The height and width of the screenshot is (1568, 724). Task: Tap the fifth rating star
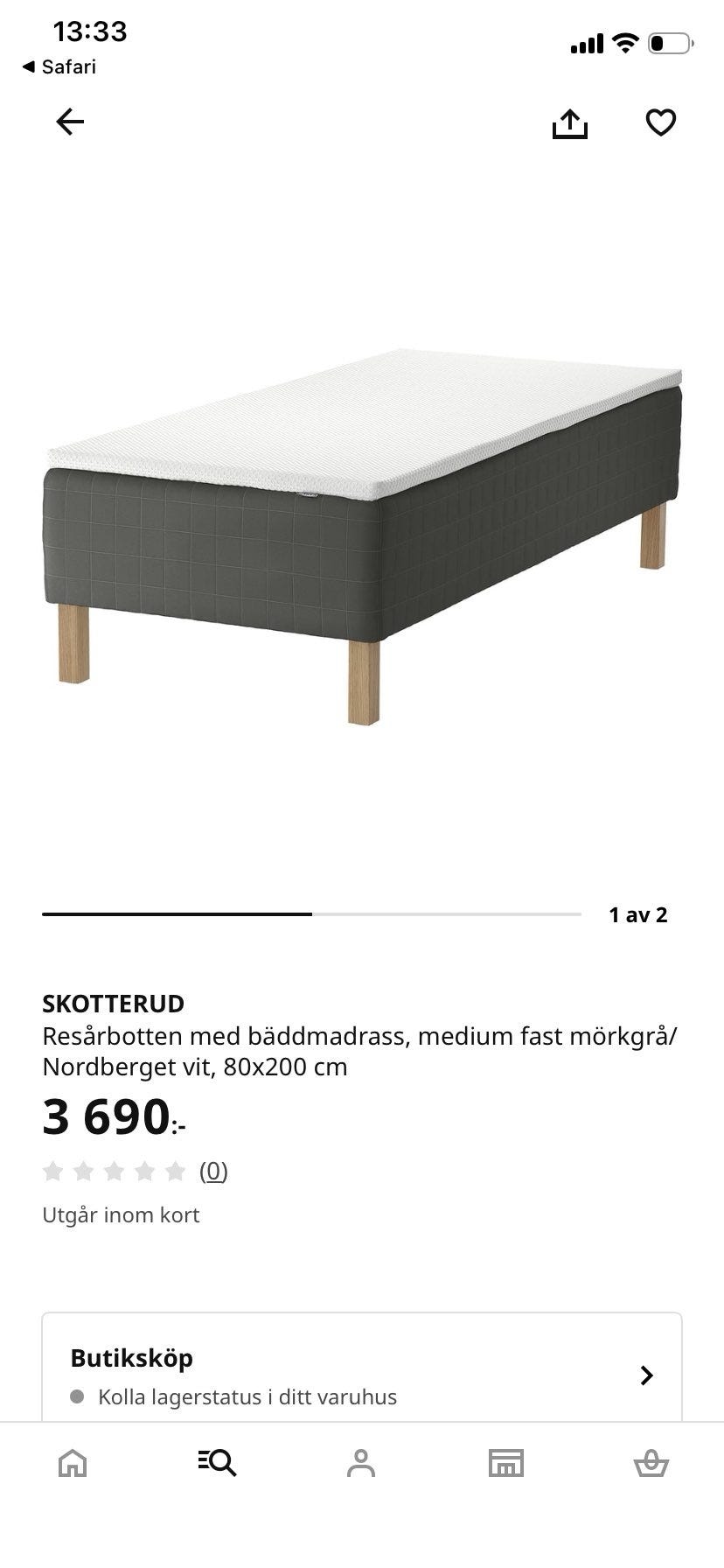point(174,1170)
